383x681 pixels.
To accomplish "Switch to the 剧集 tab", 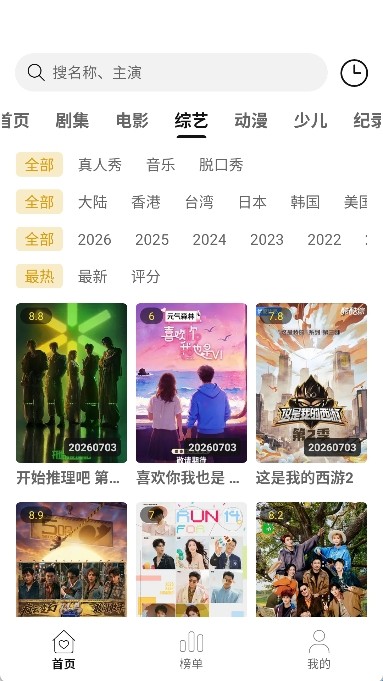I will coord(72,120).
